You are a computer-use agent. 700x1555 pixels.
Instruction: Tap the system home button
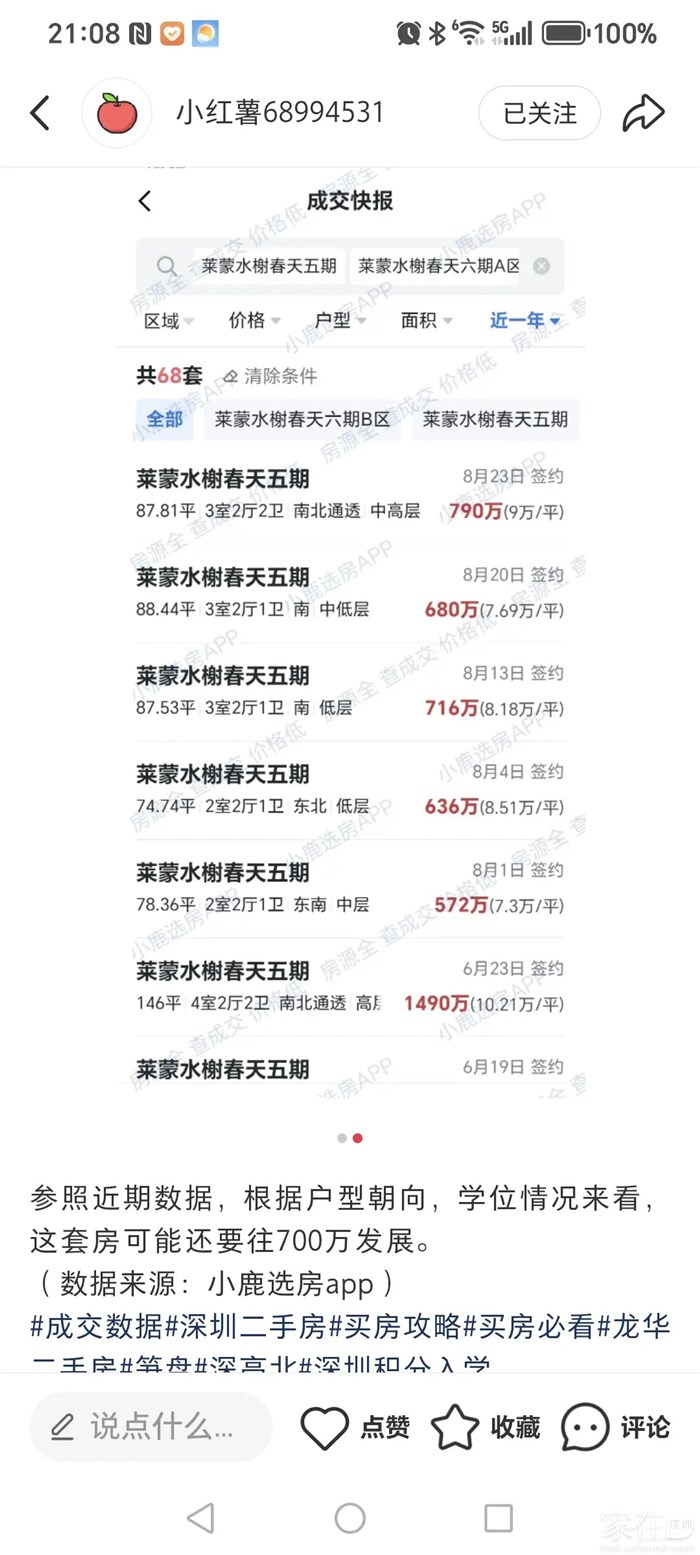point(350,1518)
